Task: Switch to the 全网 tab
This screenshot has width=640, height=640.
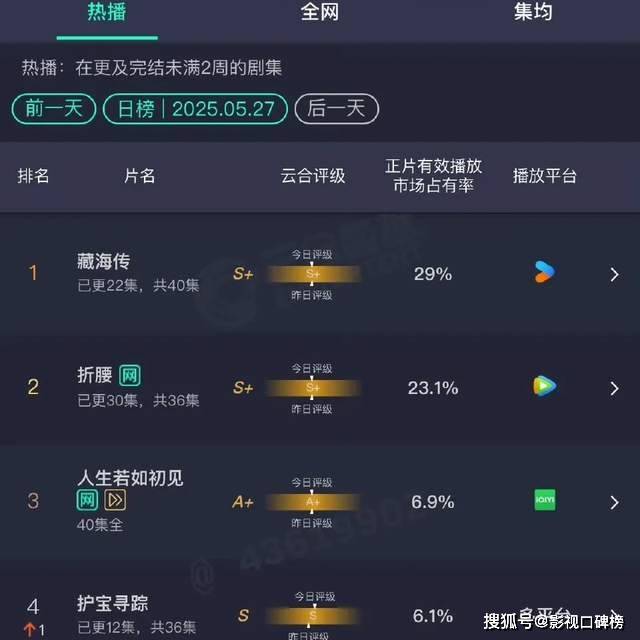Action: [320, 14]
